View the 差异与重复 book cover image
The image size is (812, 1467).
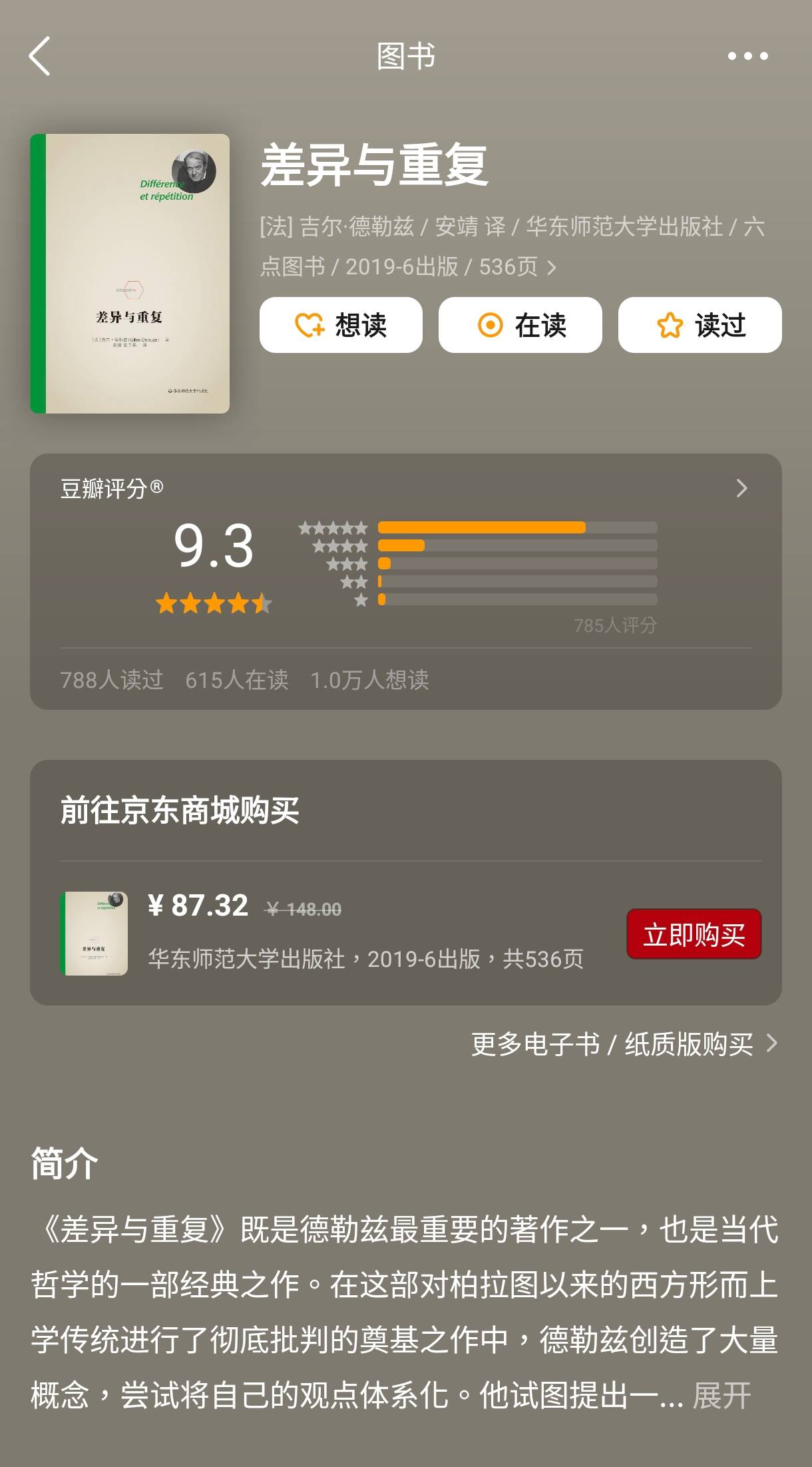point(130,274)
